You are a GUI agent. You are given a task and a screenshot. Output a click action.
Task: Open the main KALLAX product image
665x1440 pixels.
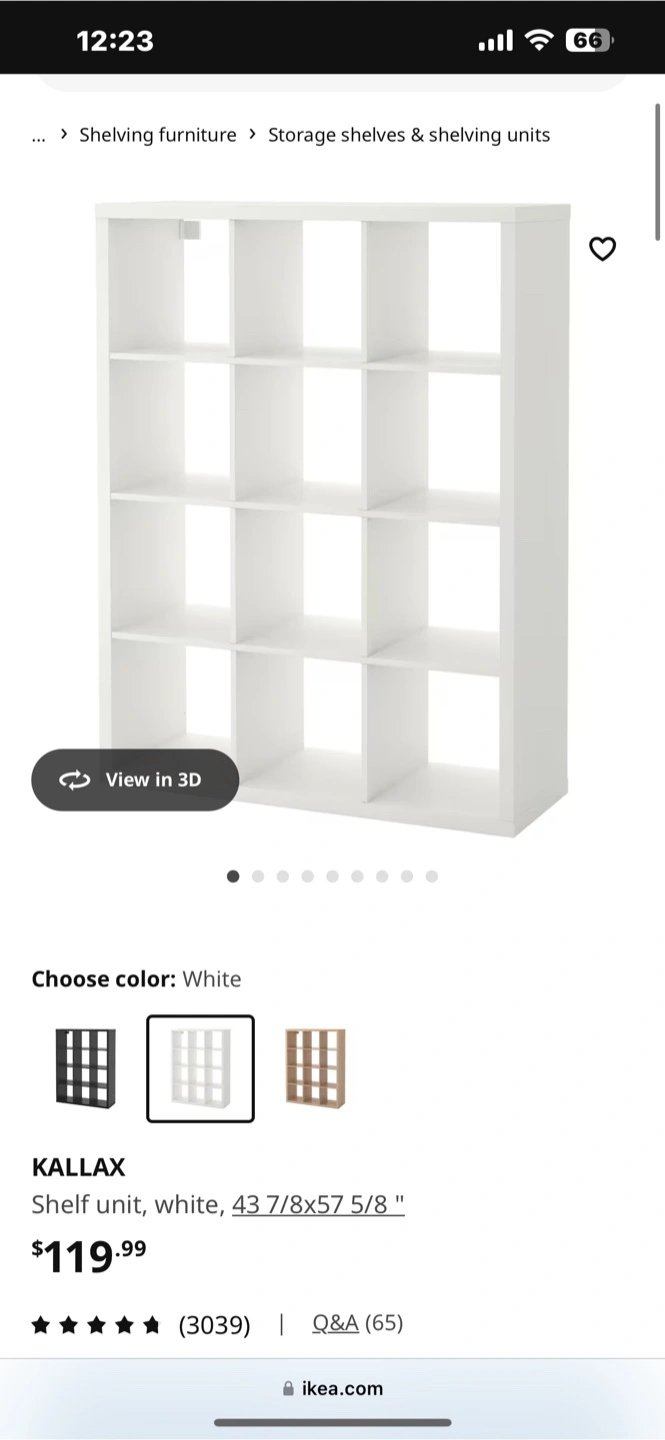pos(333,520)
